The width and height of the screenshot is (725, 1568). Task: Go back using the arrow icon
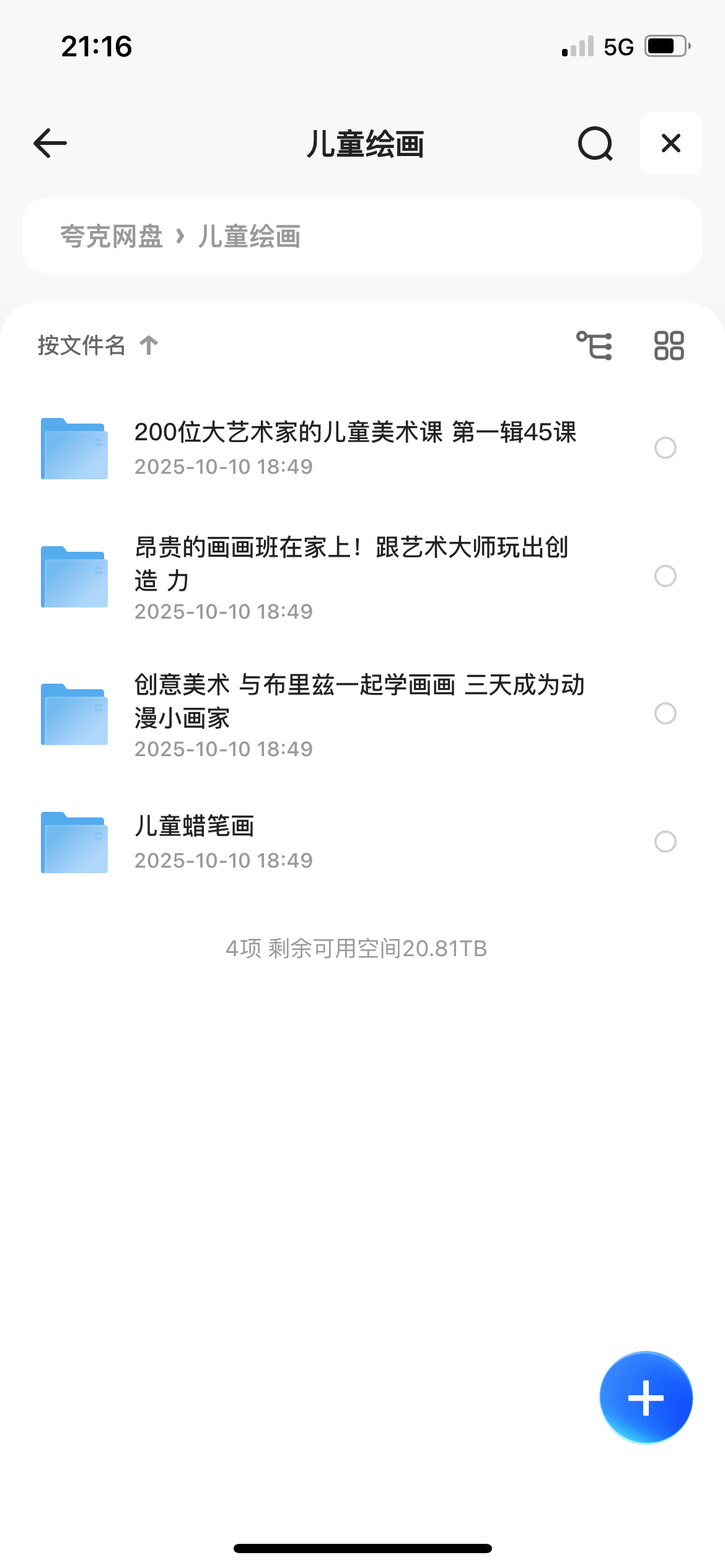(50, 143)
